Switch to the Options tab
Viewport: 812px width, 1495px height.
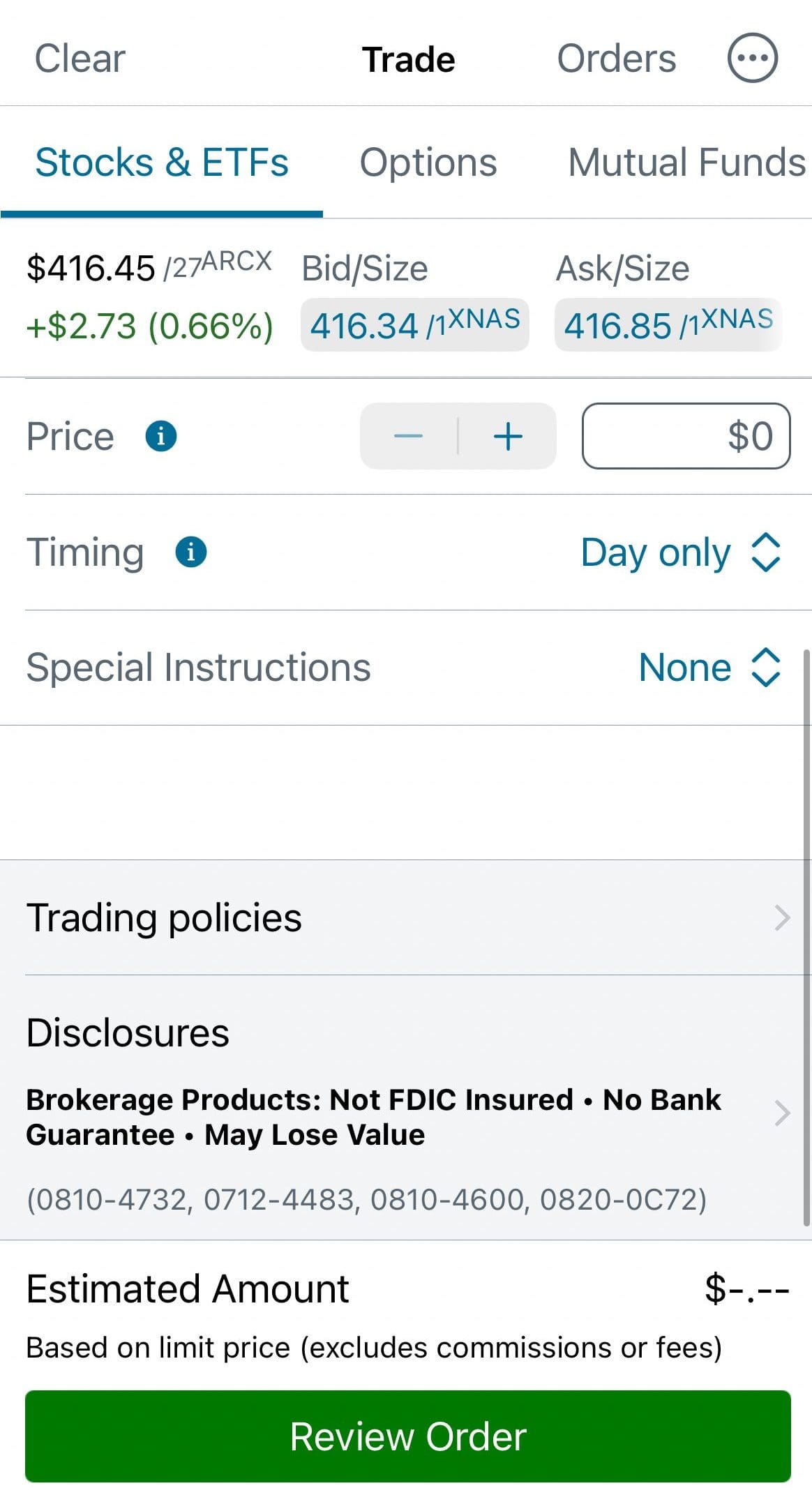(428, 163)
